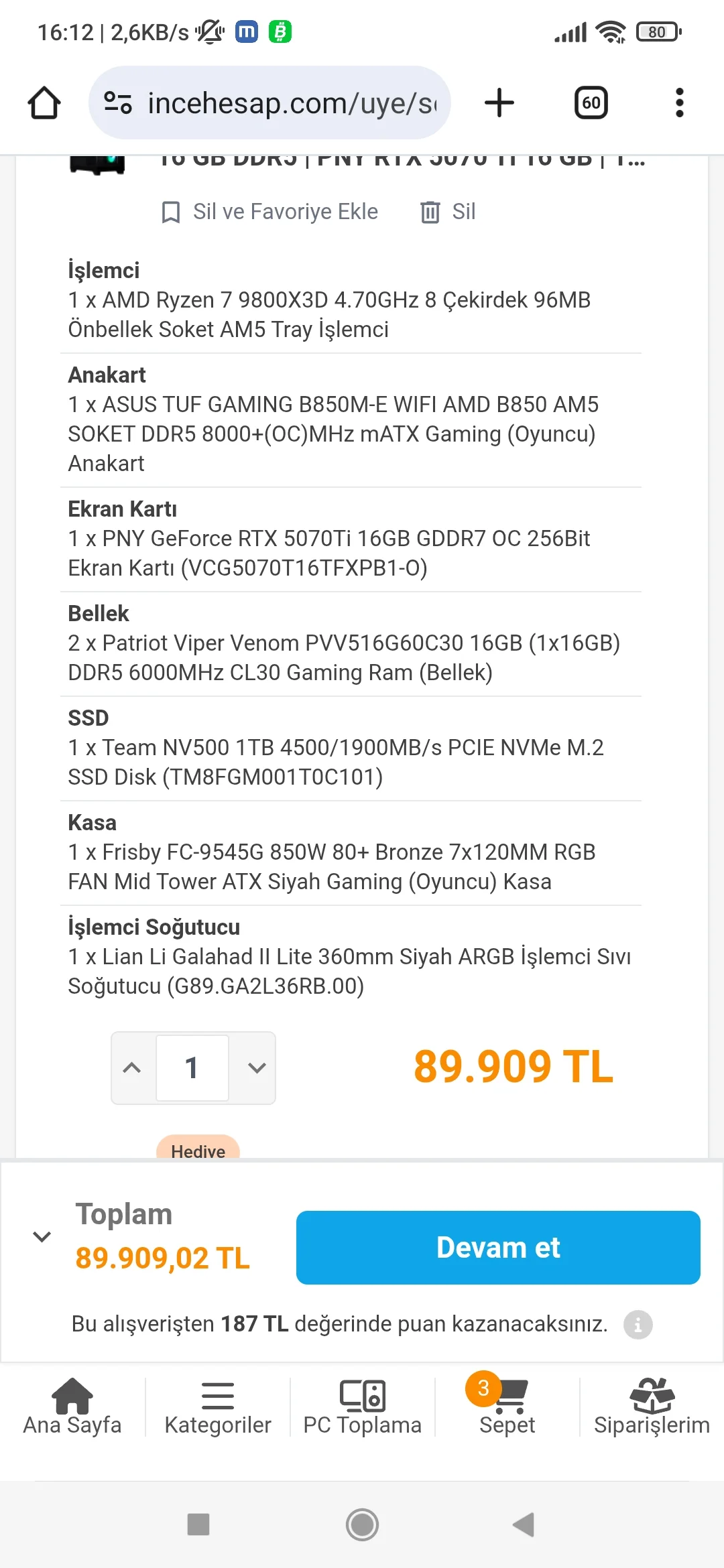Tap the system back button
The image size is (724, 1568).
524,1524
